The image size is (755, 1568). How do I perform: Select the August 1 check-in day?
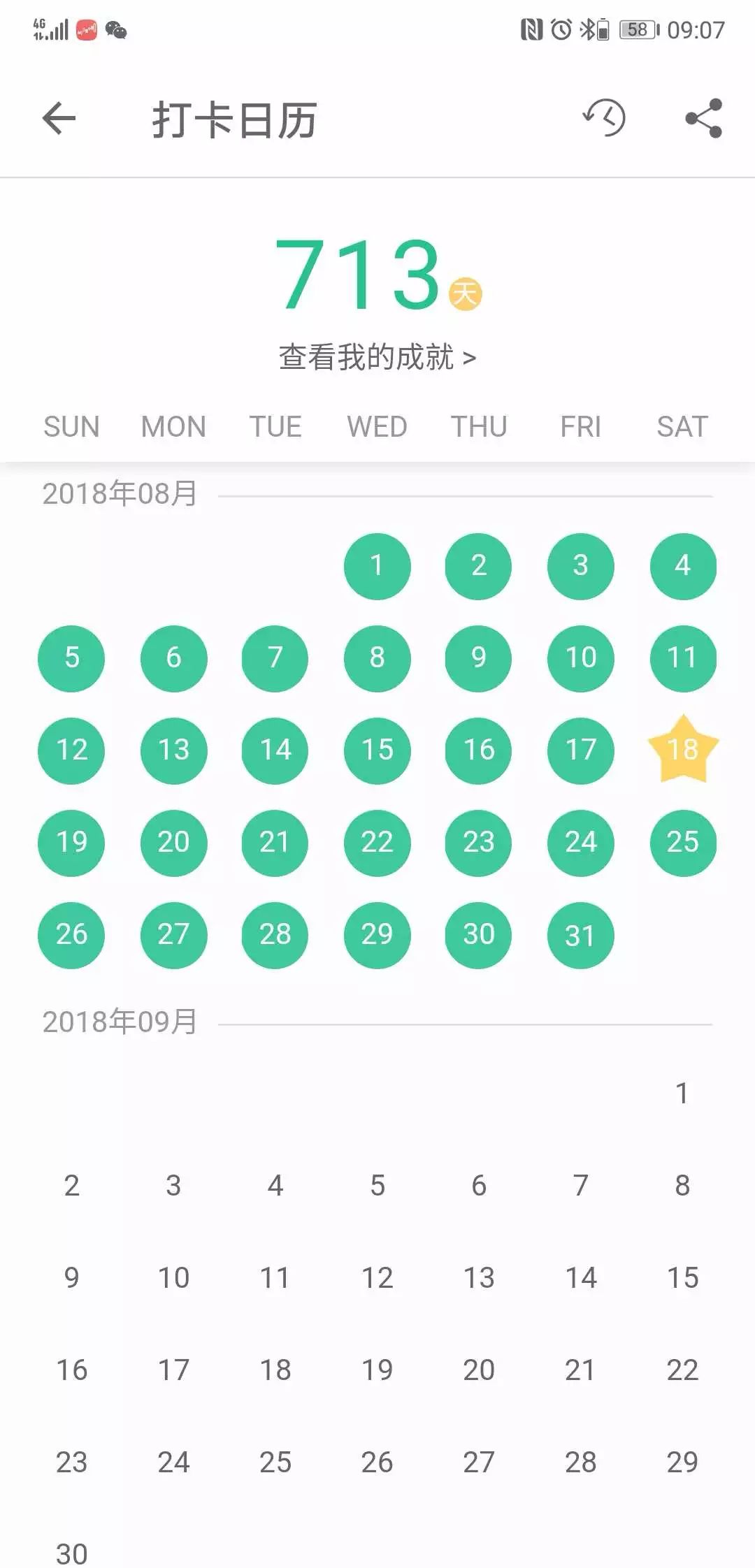point(377,566)
